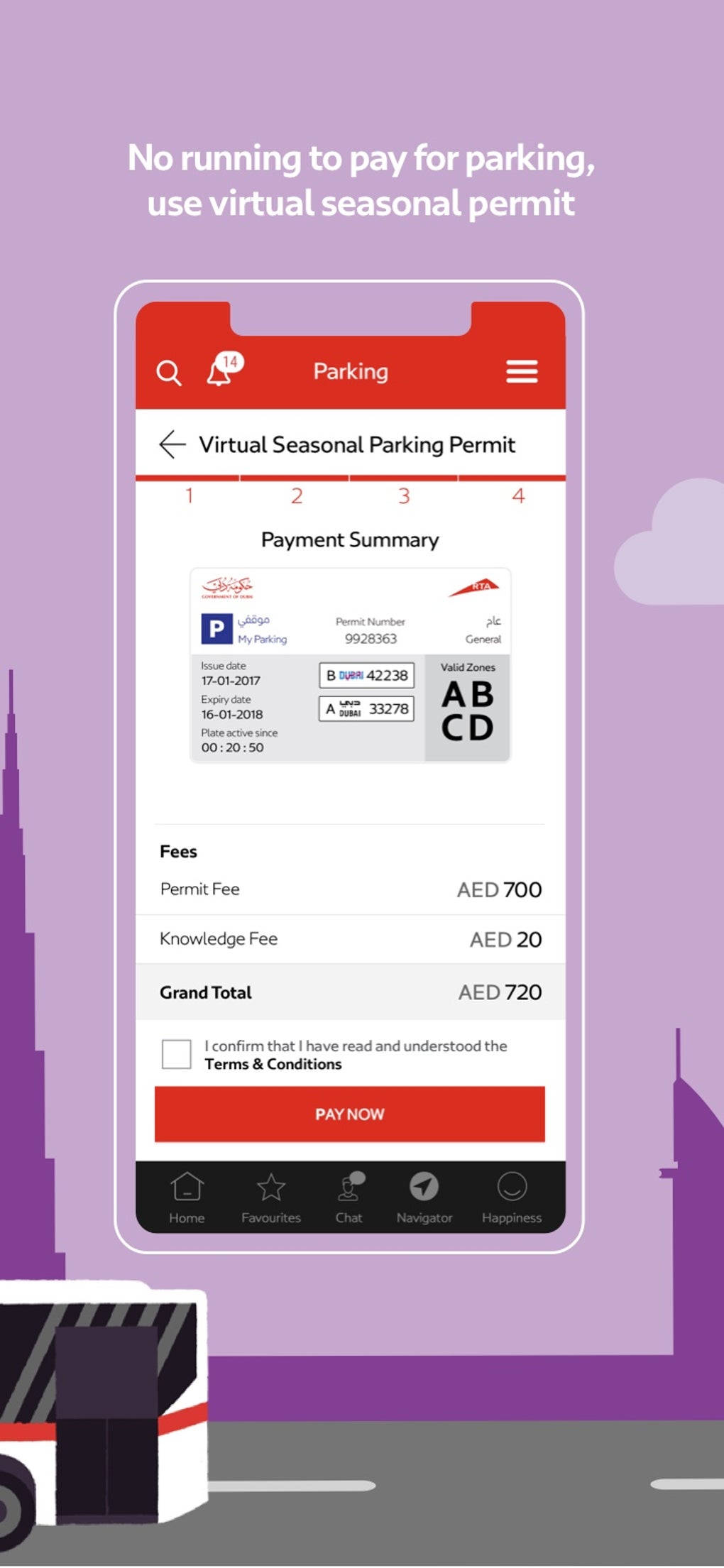
Task: Select step 4 in the progress bar
Action: (517, 496)
